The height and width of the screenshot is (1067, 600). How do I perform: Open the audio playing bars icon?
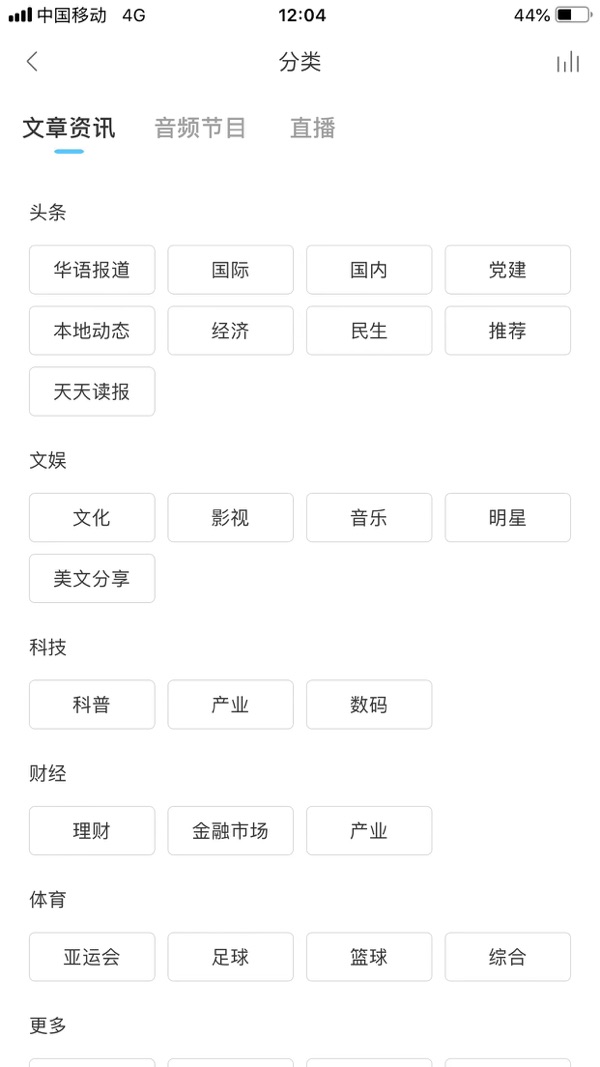click(568, 62)
